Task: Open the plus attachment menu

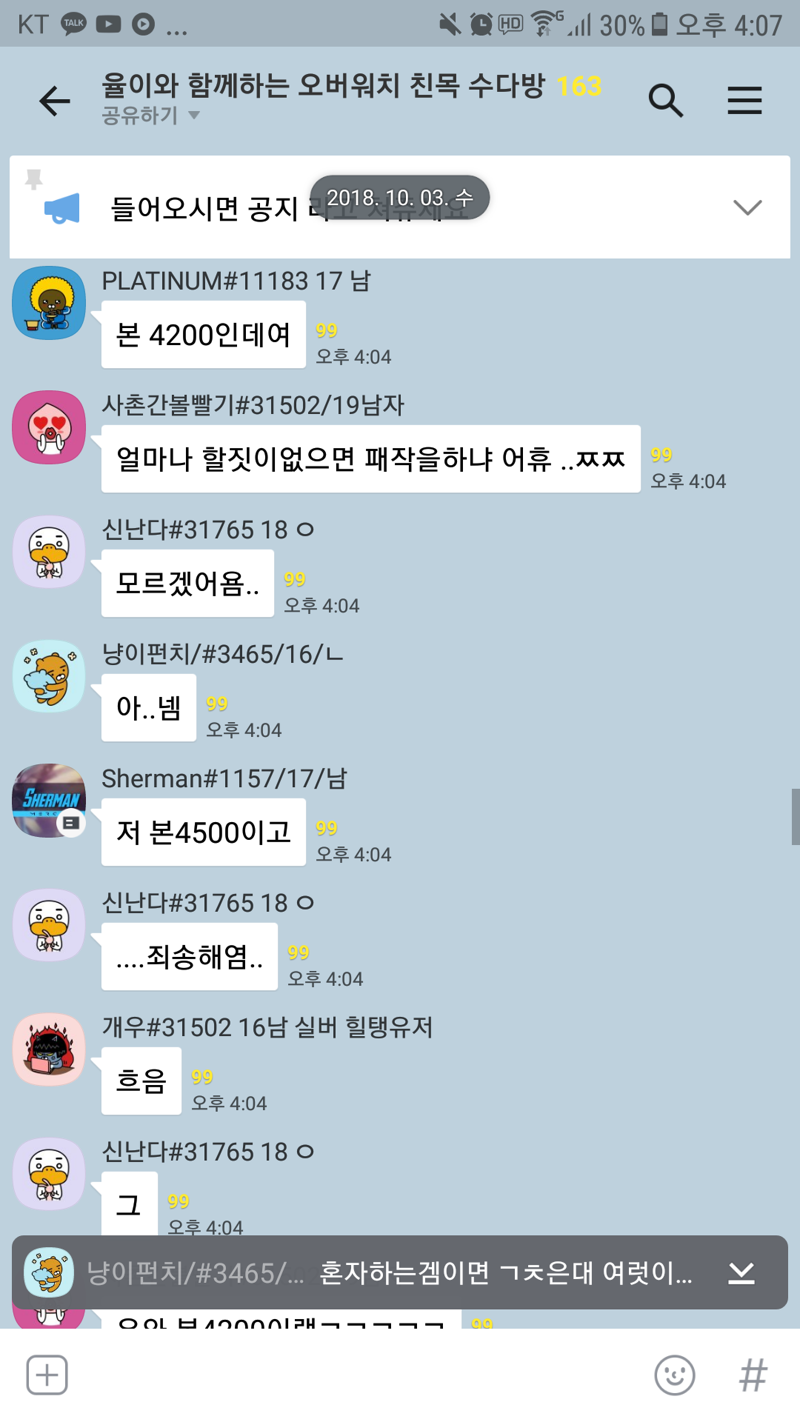Action: [47, 1375]
